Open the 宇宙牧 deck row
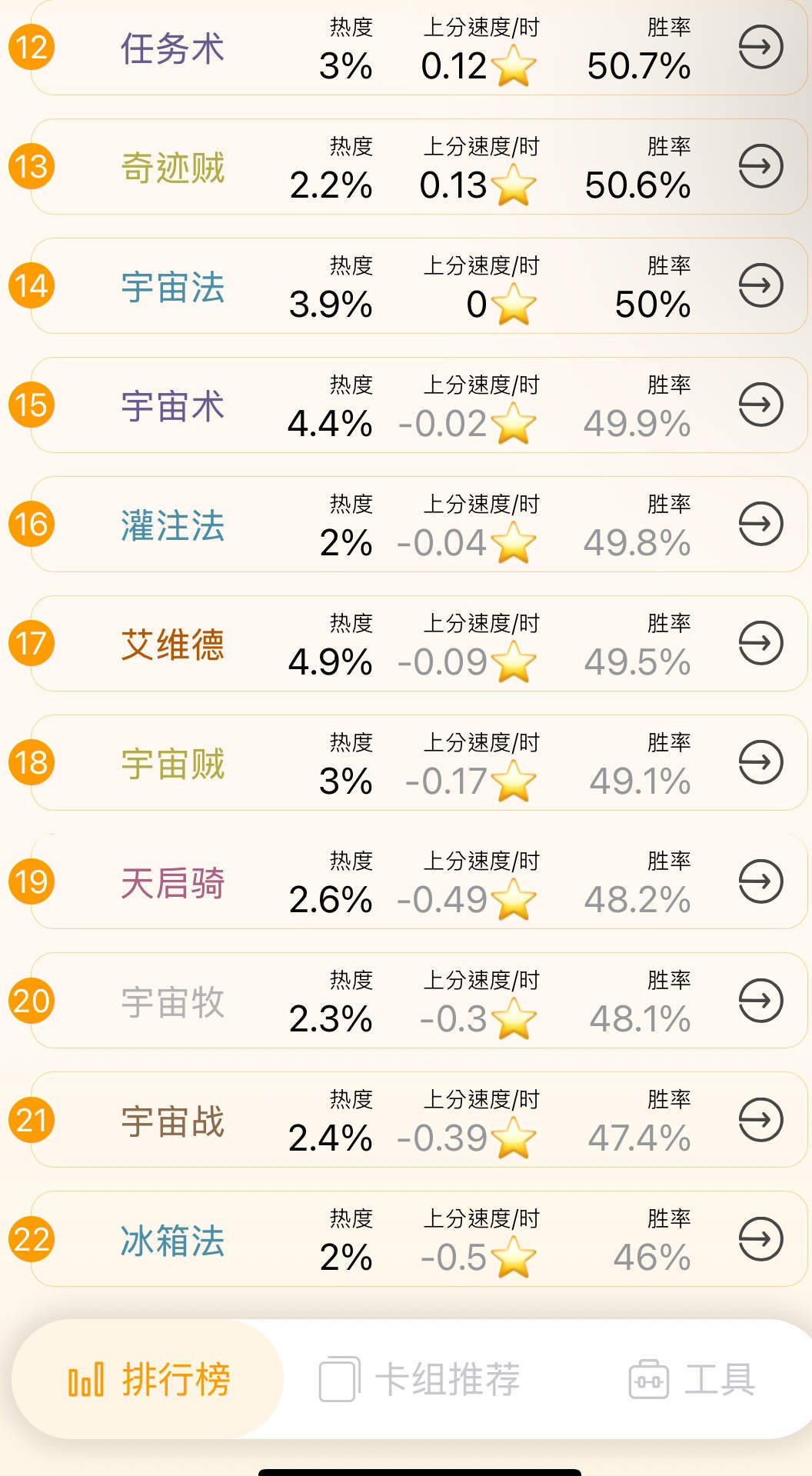812x1476 pixels. pos(172,1002)
